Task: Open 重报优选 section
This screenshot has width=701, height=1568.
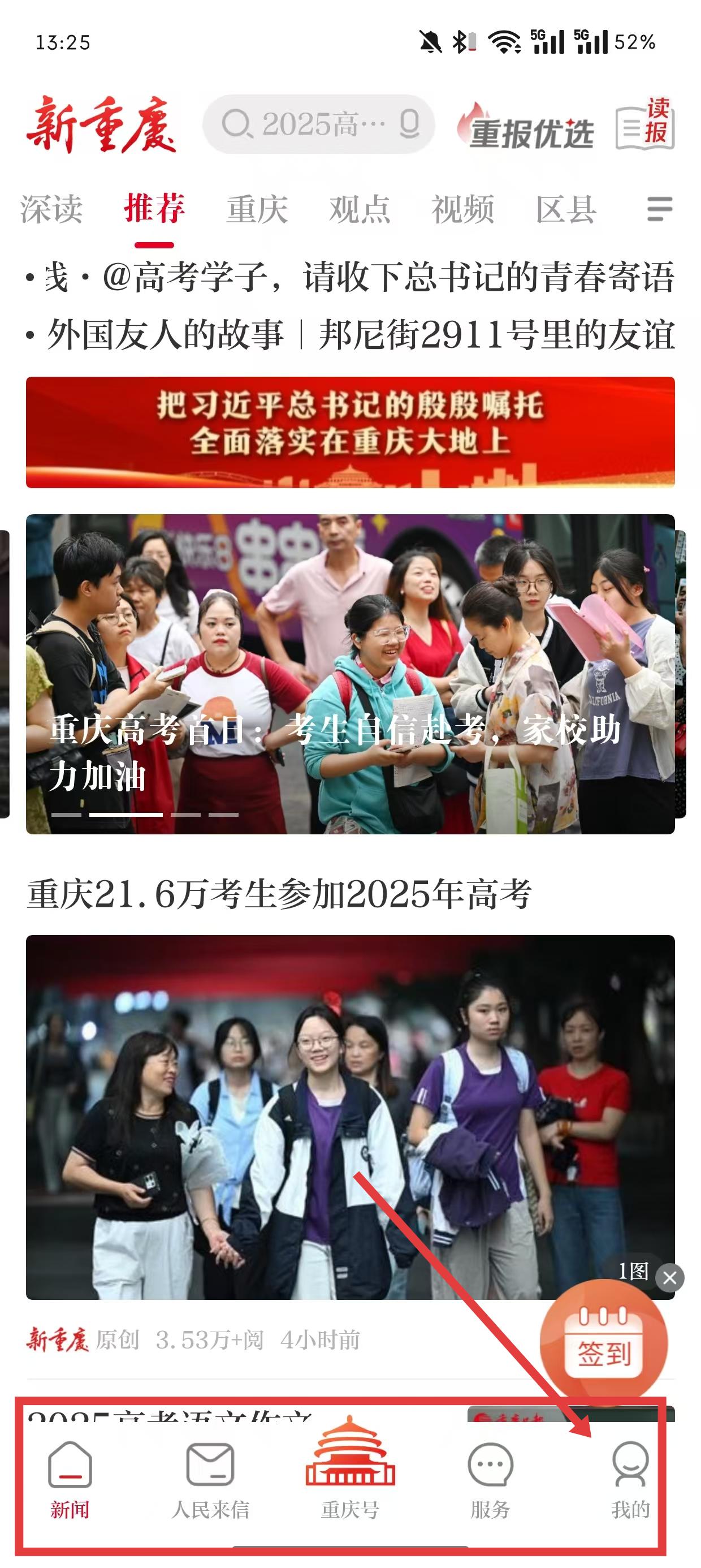Action: point(526,127)
